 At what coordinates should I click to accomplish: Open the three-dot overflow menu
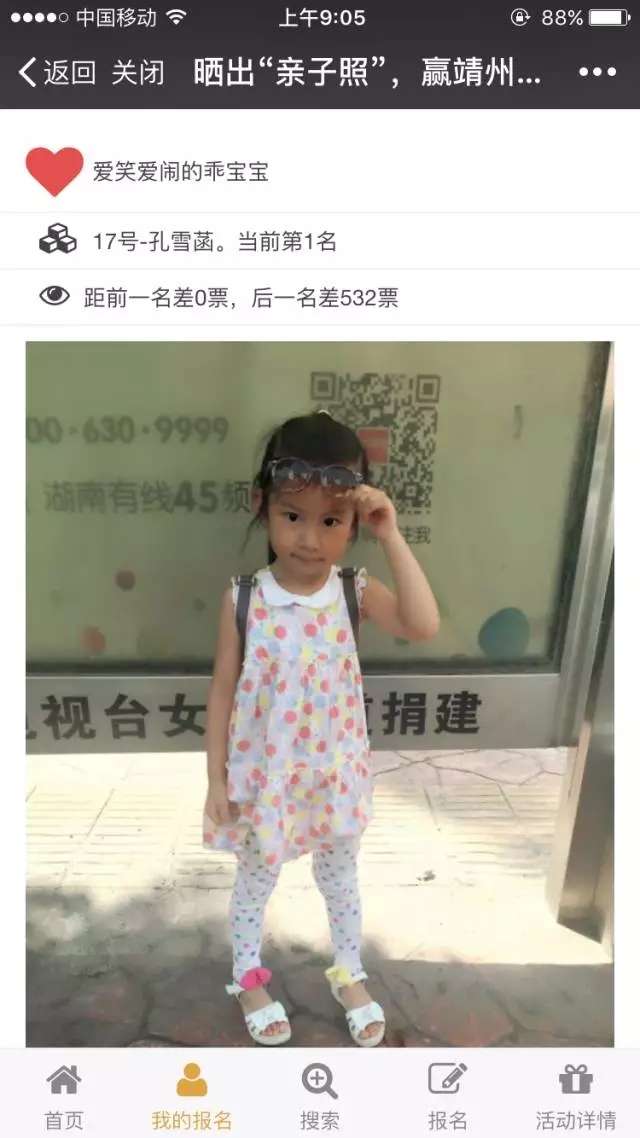(x=597, y=72)
